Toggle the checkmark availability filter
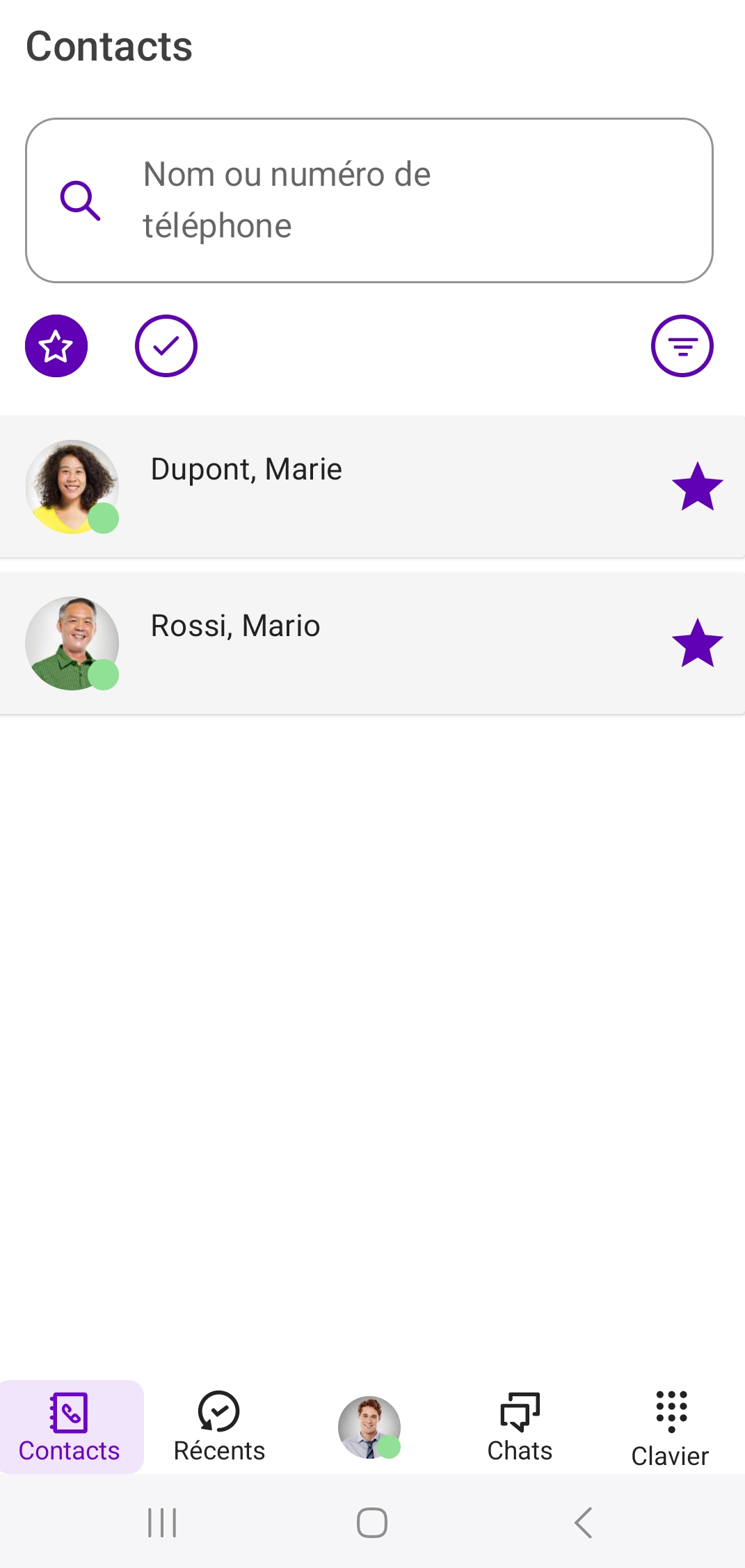 [166, 346]
